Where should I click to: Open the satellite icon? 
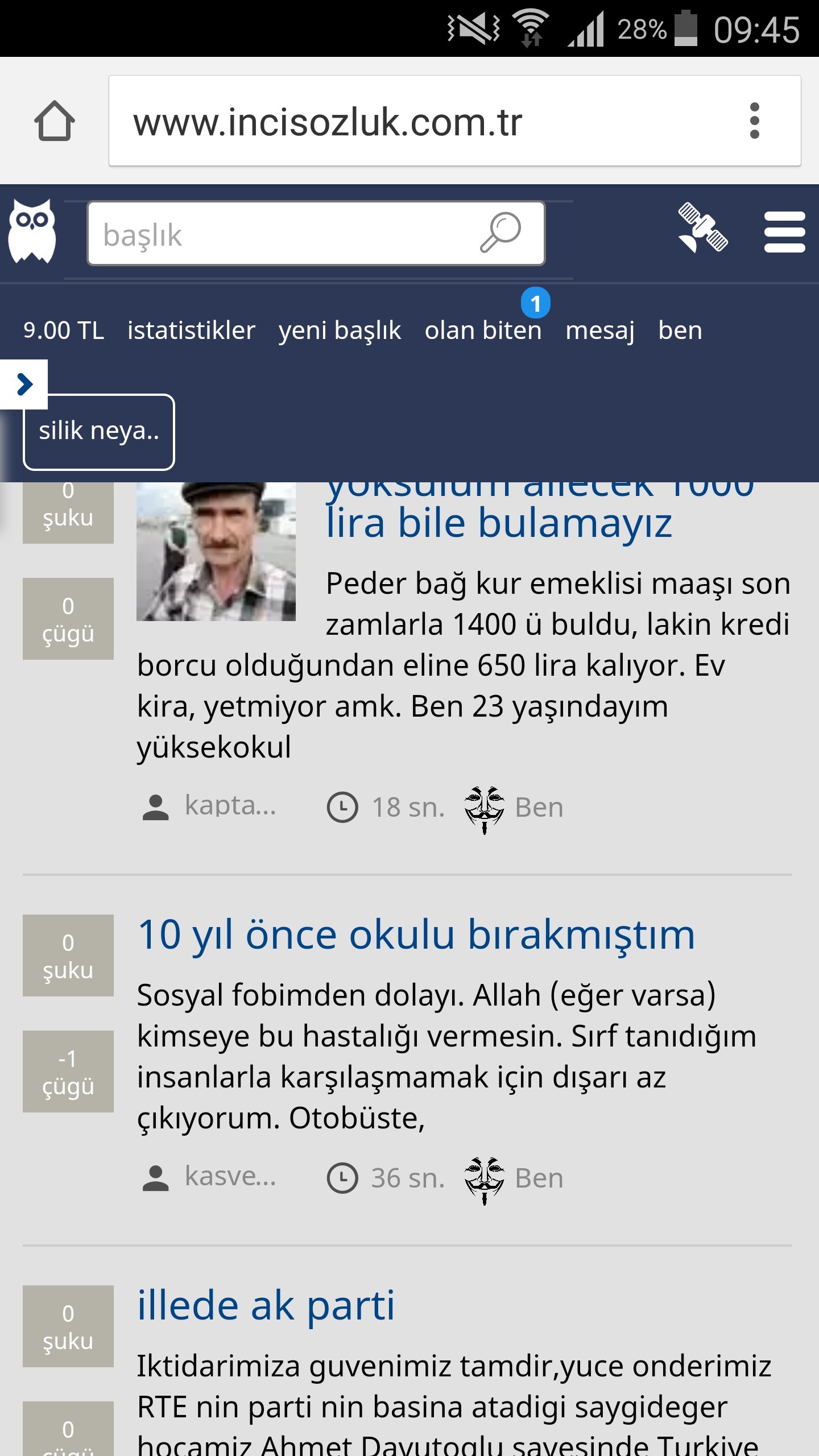point(702,227)
